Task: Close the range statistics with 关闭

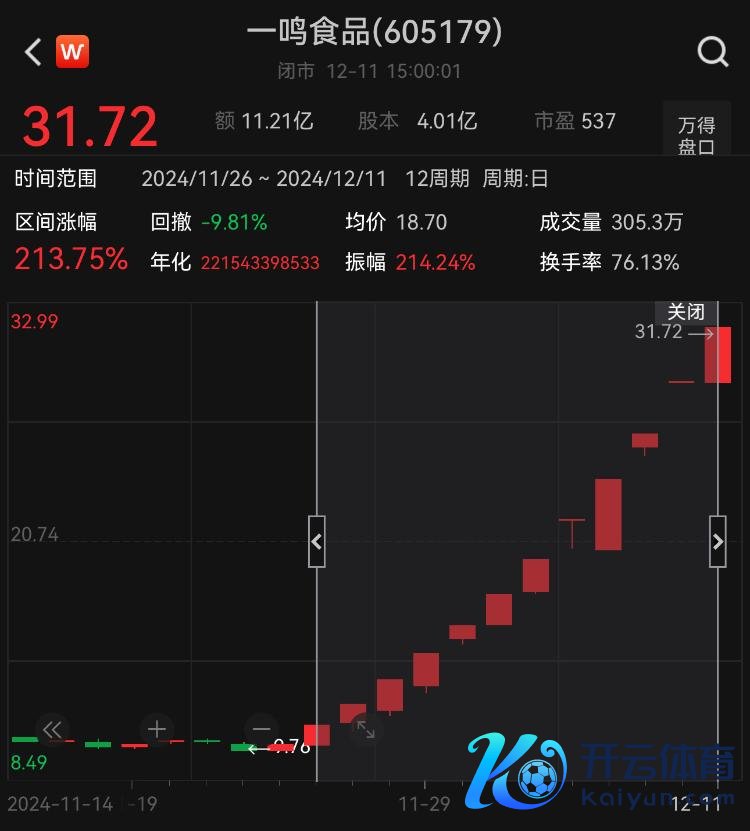Action: coord(686,312)
